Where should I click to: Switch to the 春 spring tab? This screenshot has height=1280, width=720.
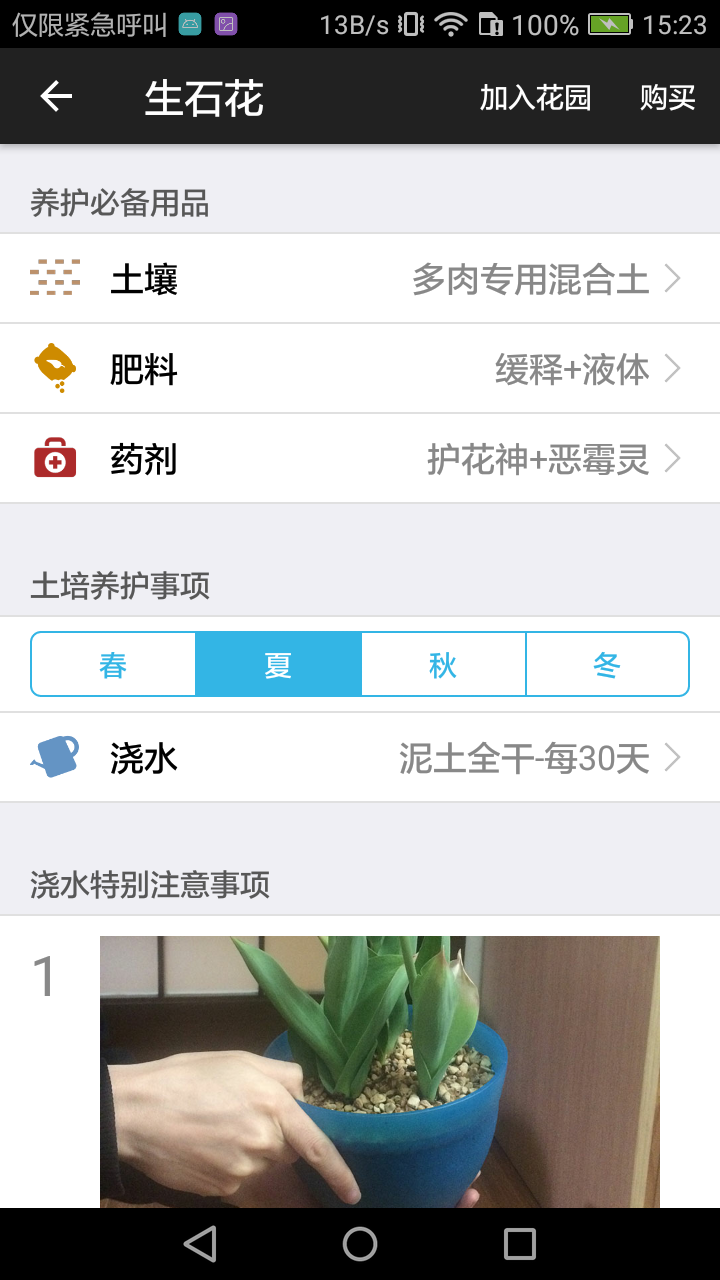(114, 665)
